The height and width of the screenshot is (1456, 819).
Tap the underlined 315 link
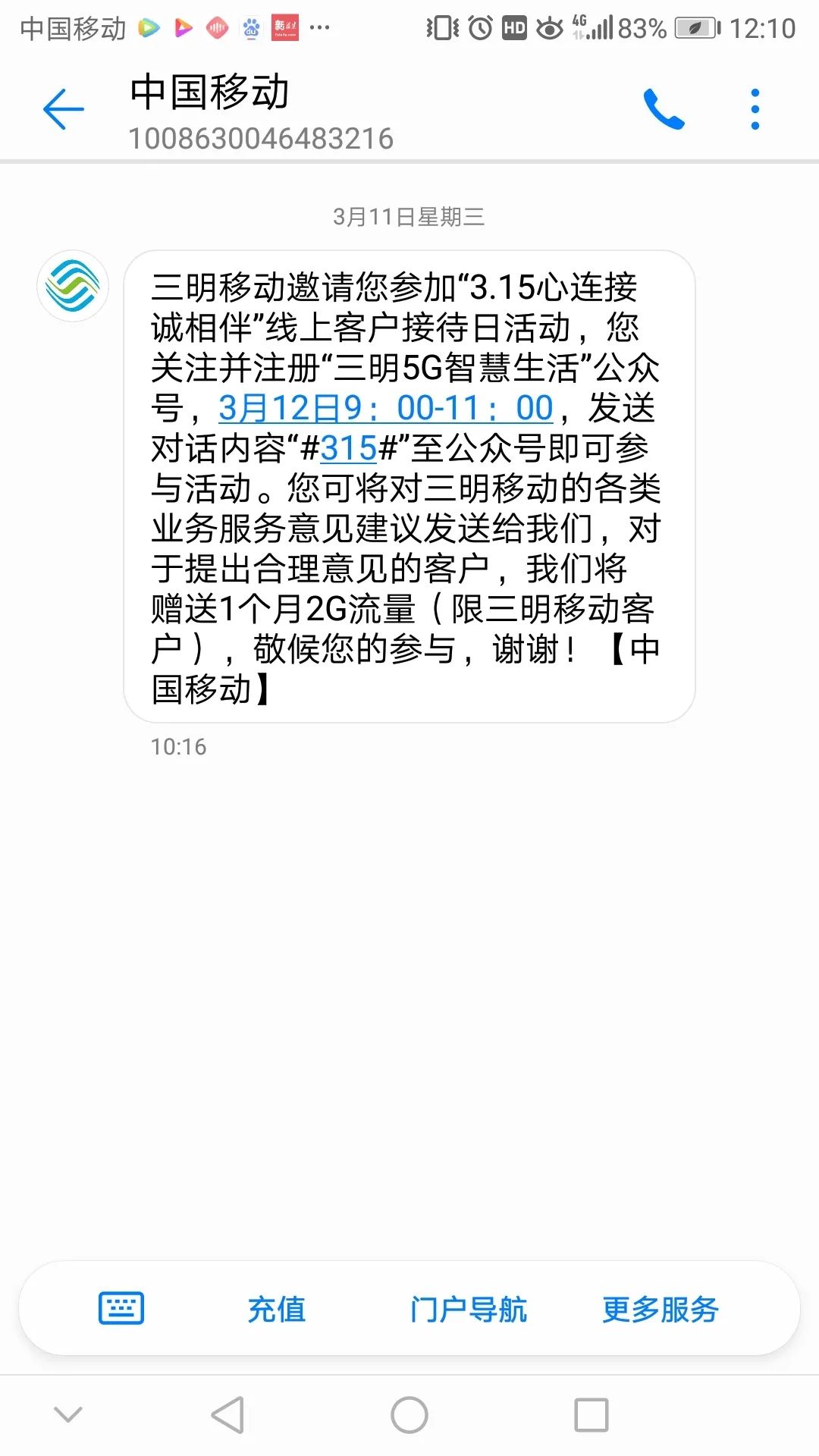click(349, 449)
